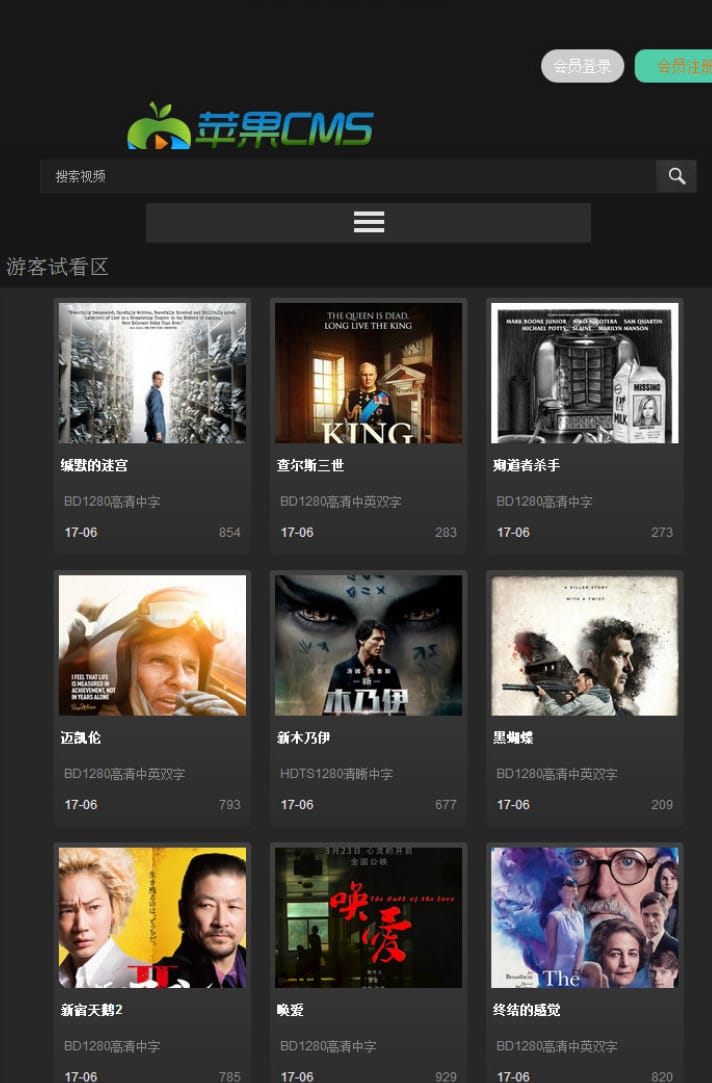
Task: Focus the 搜索视频 search field
Action: pyautogui.click(x=347, y=176)
